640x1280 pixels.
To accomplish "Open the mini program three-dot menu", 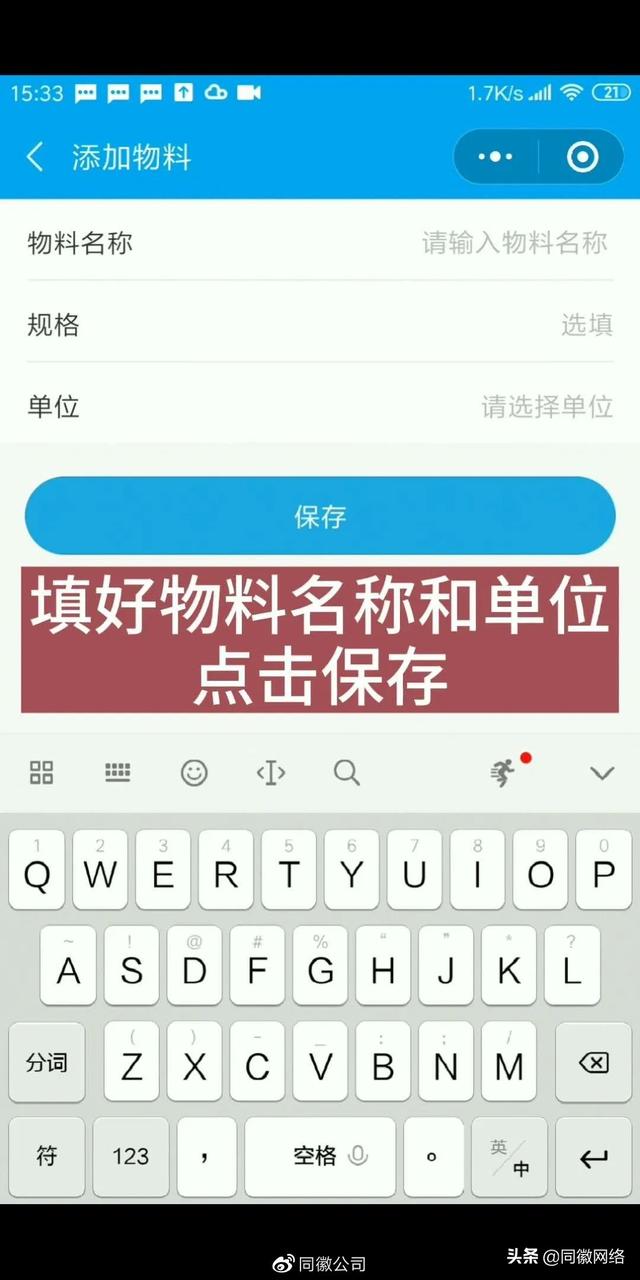I will point(496,157).
